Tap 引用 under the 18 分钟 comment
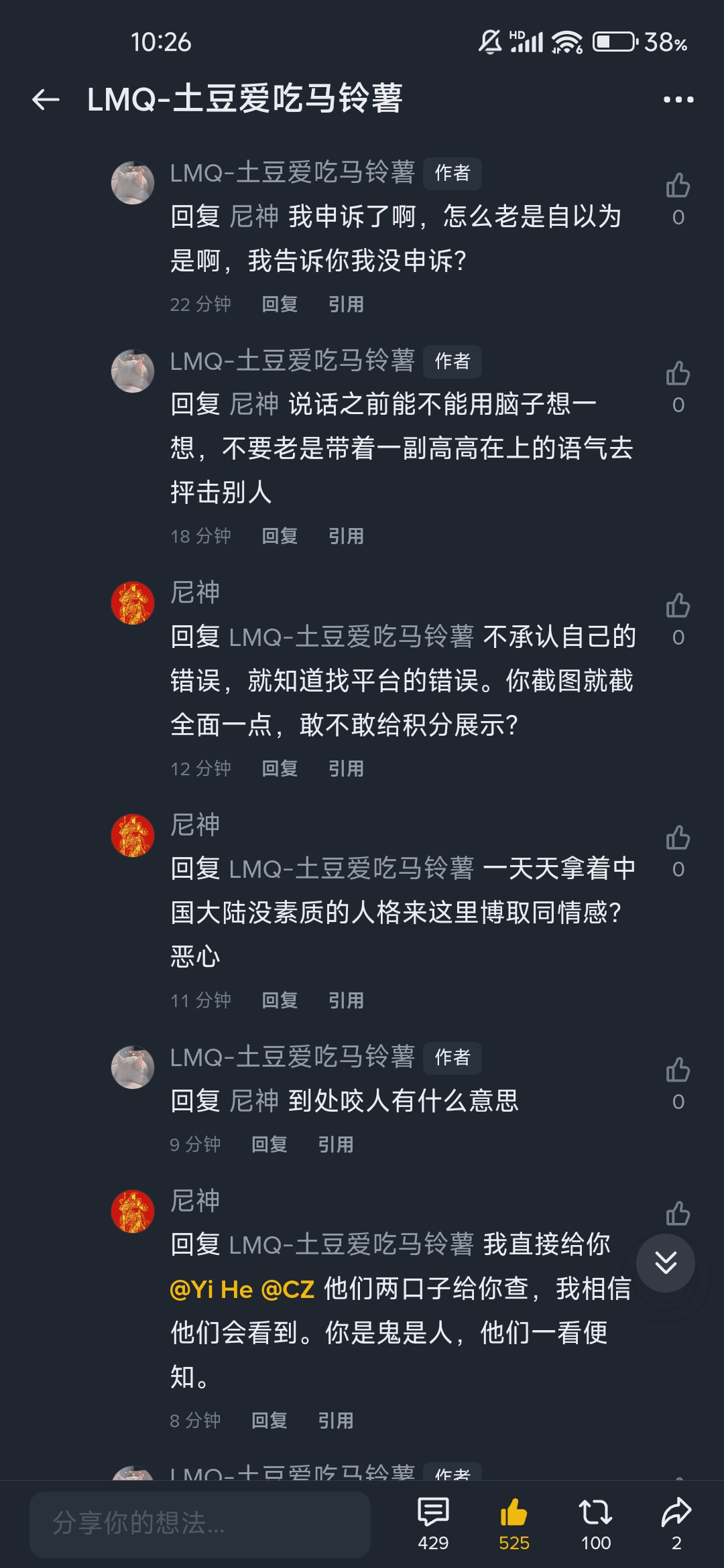724x1568 pixels. [346, 536]
